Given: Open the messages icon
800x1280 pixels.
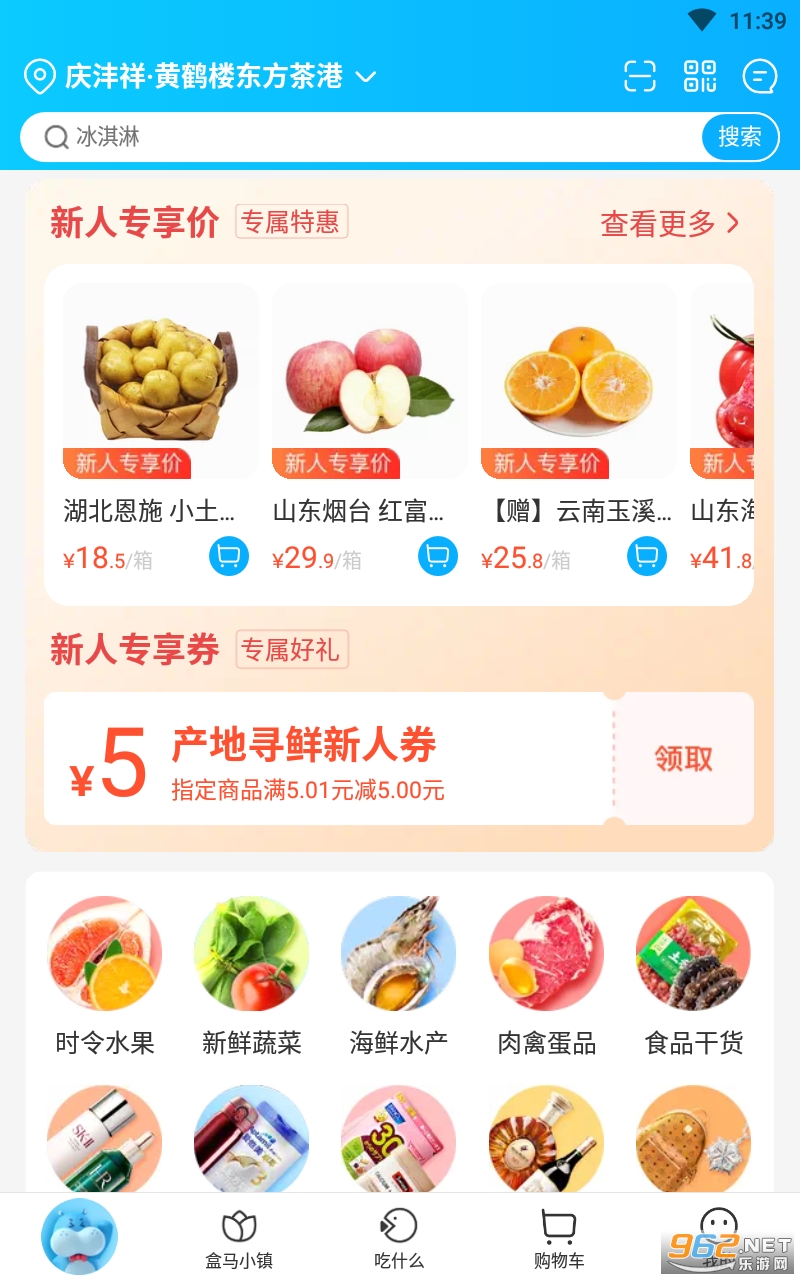Looking at the screenshot, I should [x=760, y=76].
